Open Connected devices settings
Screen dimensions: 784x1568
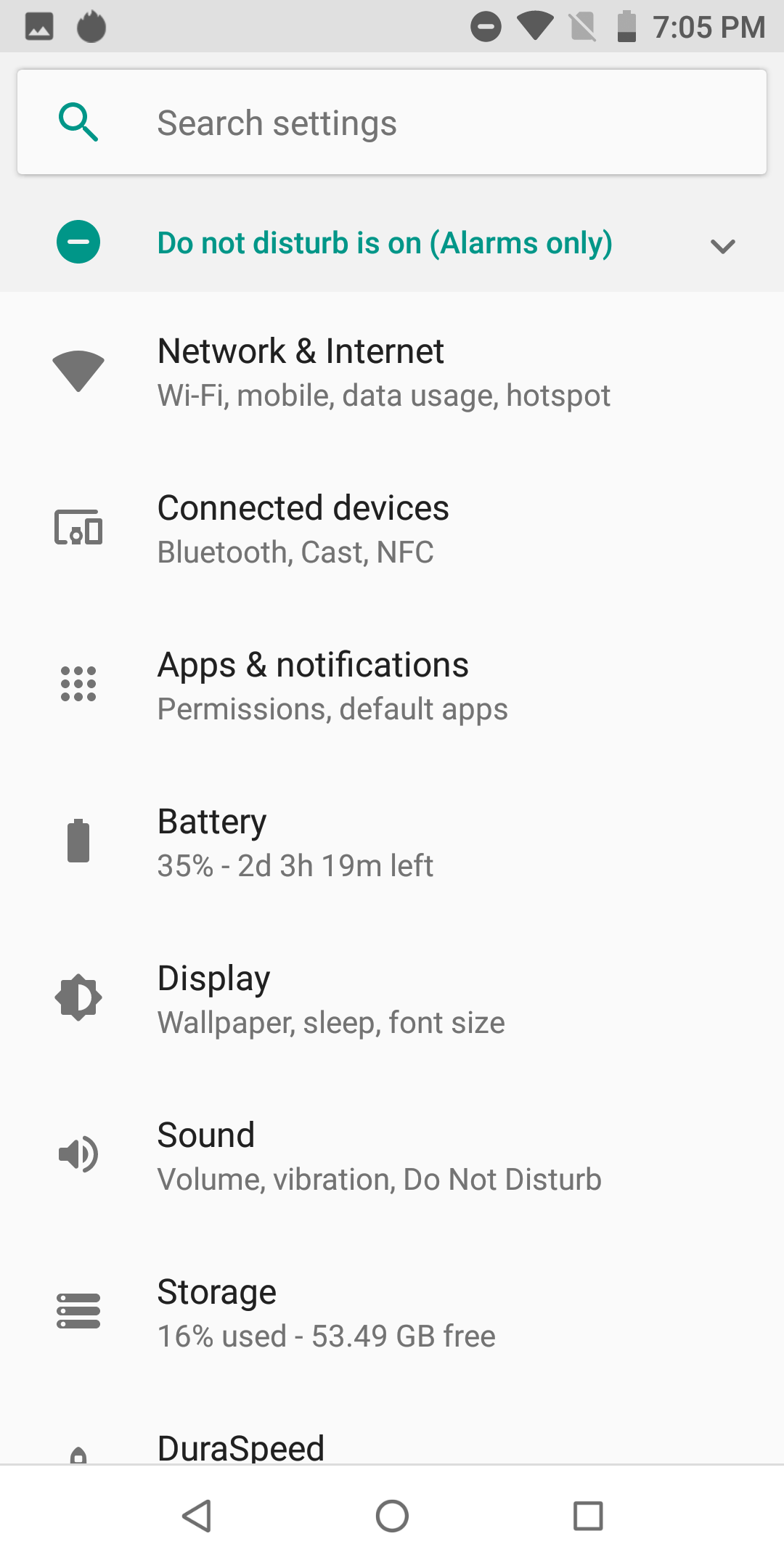(392, 528)
